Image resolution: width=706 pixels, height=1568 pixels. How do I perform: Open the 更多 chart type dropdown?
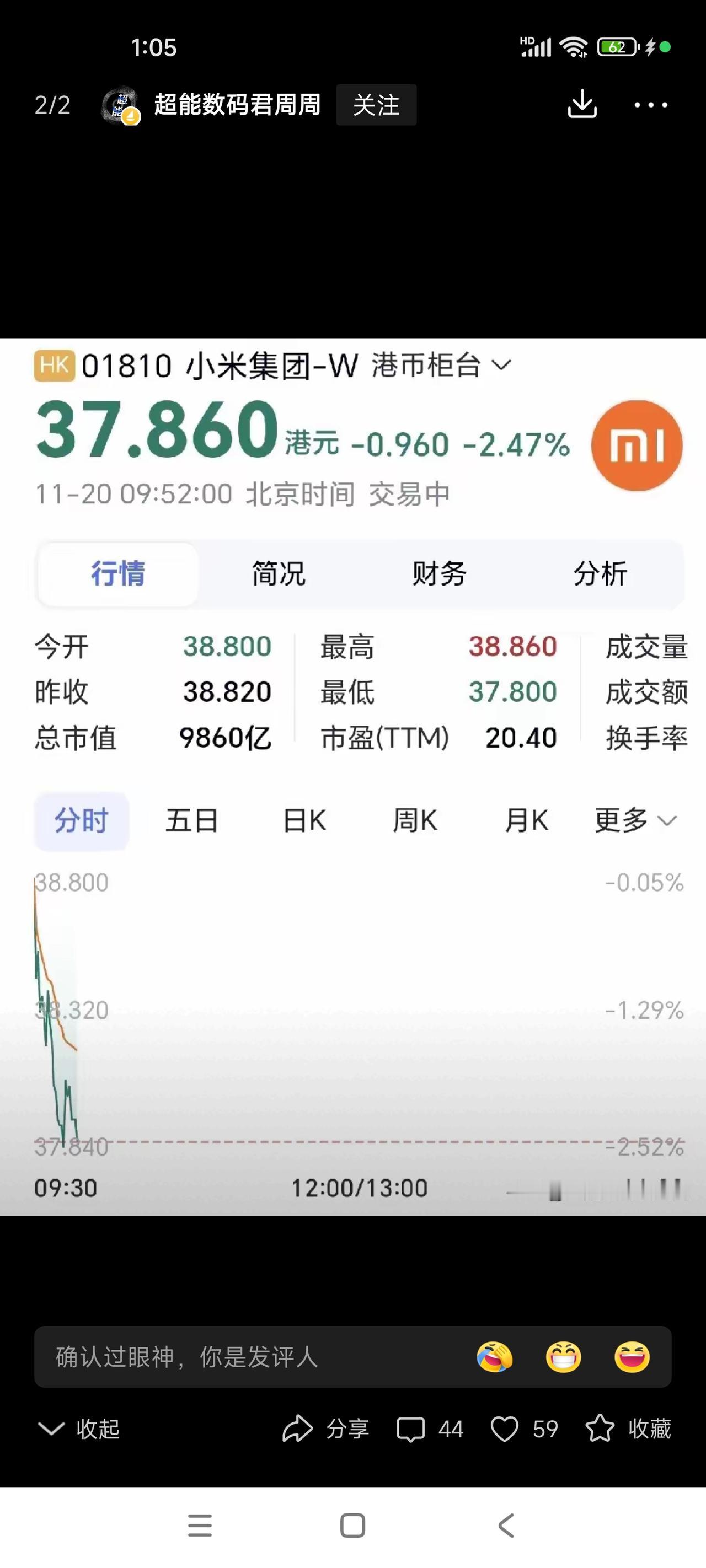coord(634,820)
